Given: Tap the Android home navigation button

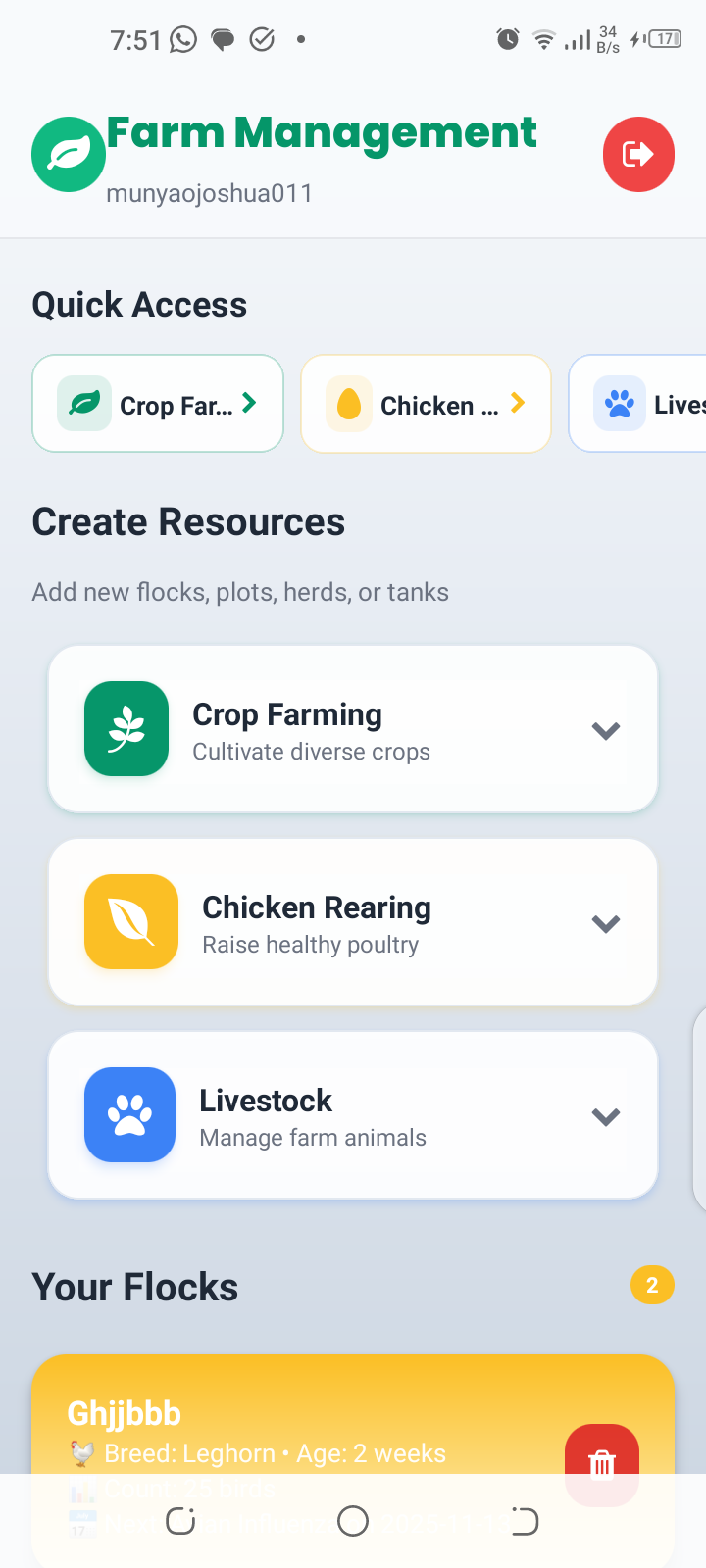Looking at the screenshot, I should click(x=353, y=1521).
